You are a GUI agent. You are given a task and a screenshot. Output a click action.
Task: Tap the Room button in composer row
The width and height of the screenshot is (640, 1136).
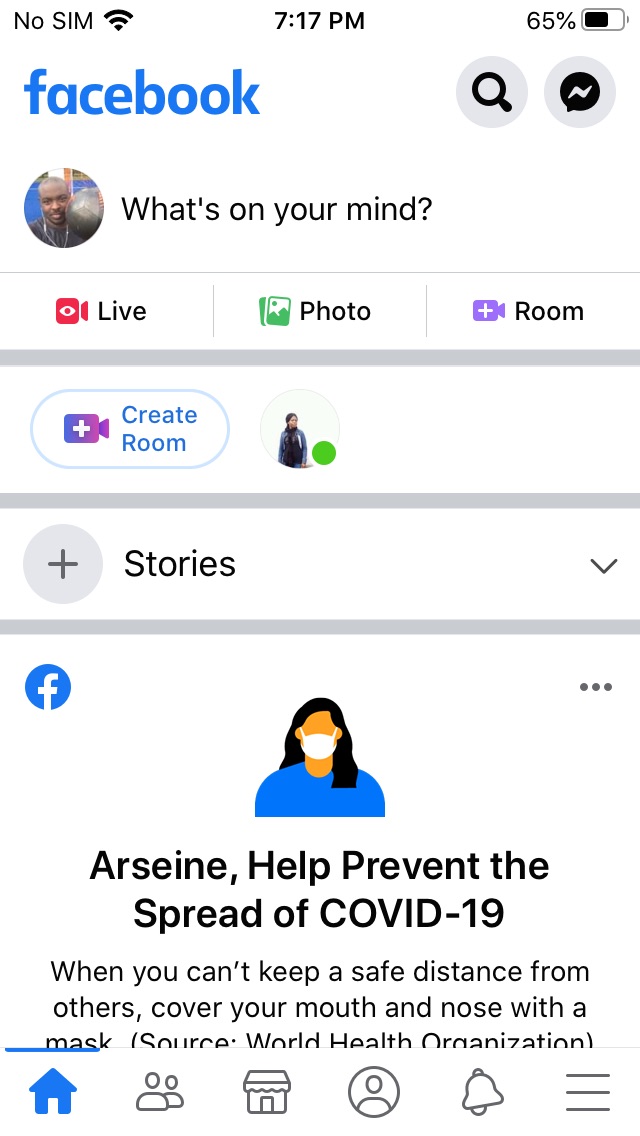(x=529, y=311)
